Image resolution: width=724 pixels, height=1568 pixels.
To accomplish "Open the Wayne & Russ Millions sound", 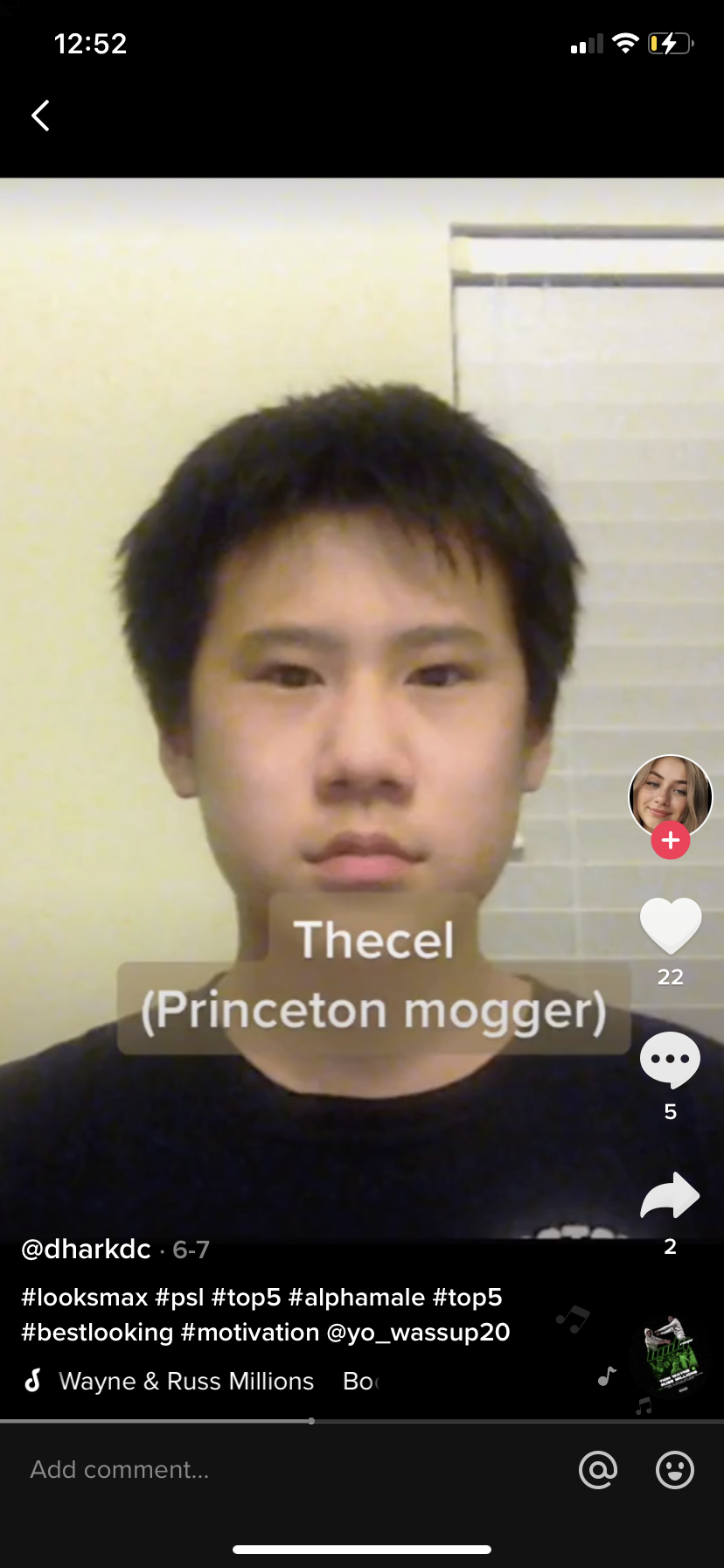I will (186, 1381).
